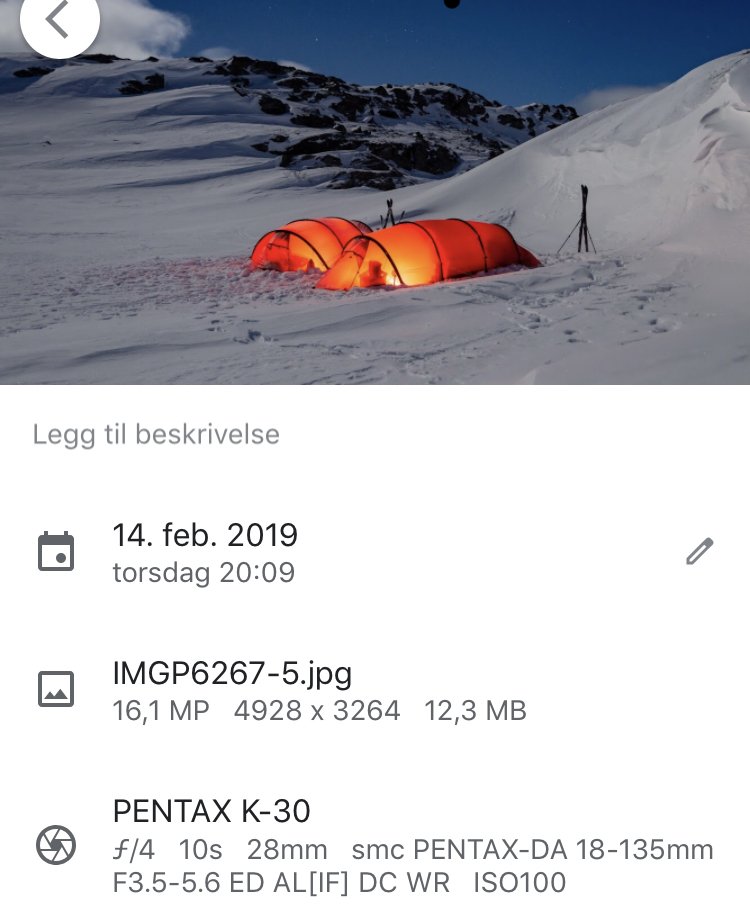Viewport: 750px width, 911px height.
Task: Go back using the arrow button
Action: 58,20
